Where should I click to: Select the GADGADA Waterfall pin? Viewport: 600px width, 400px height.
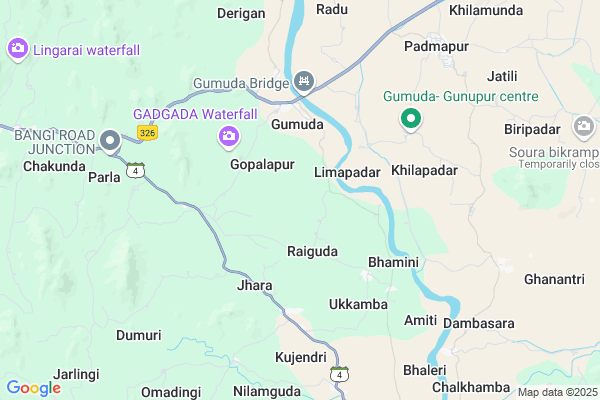[229, 135]
